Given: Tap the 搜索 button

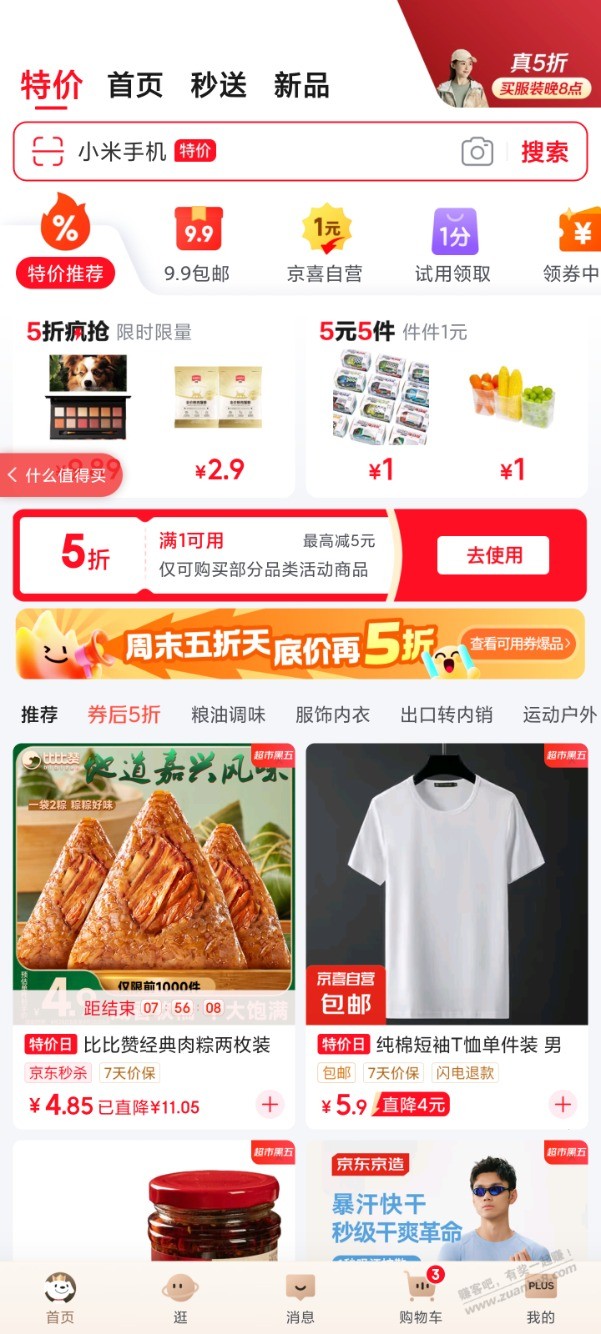Looking at the screenshot, I should coord(544,152).
